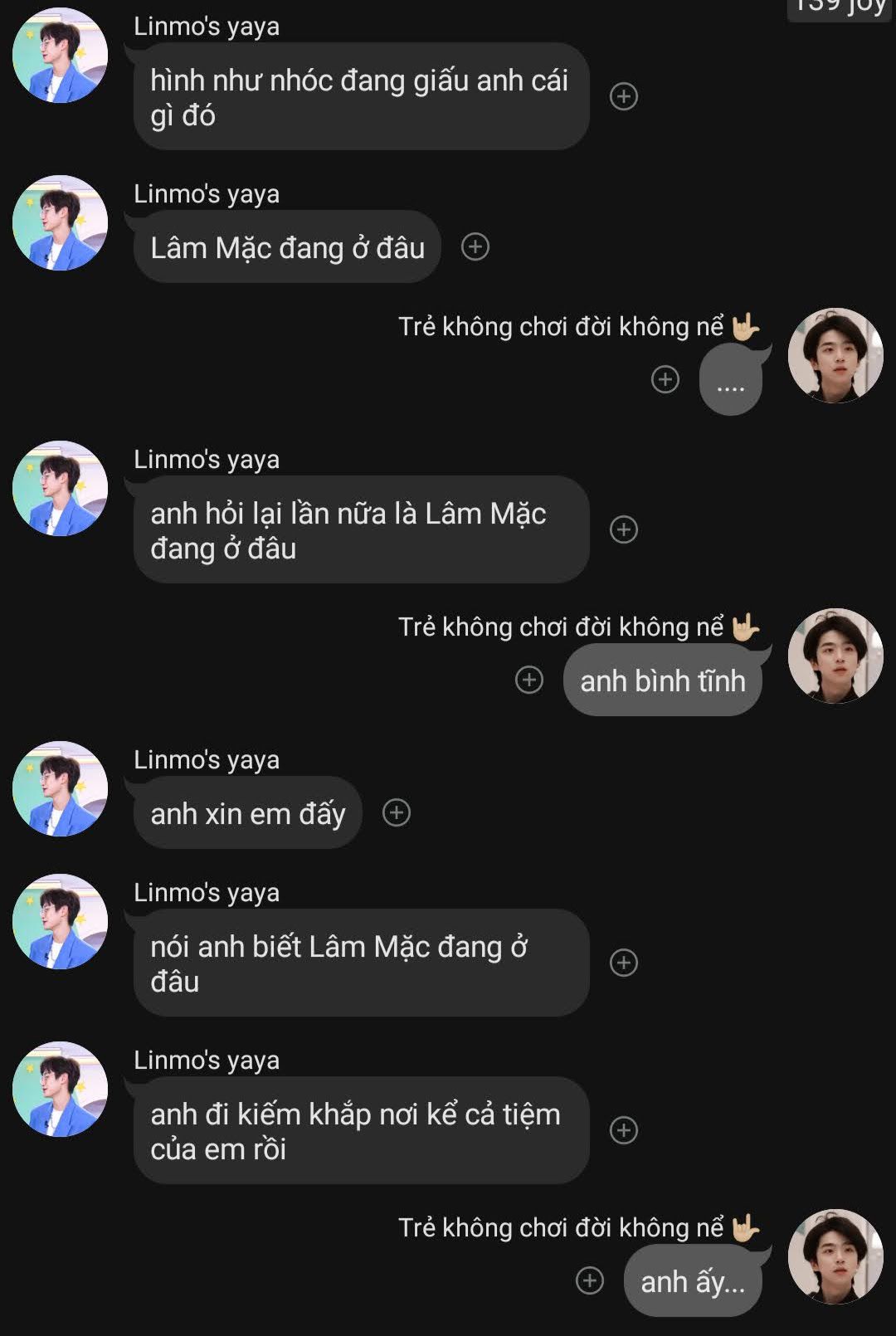Tap the plus icon beside "hình như nhóc đang giấu"
Image resolution: width=896 pixels, height=1336 pixels.
pos(624,96)
